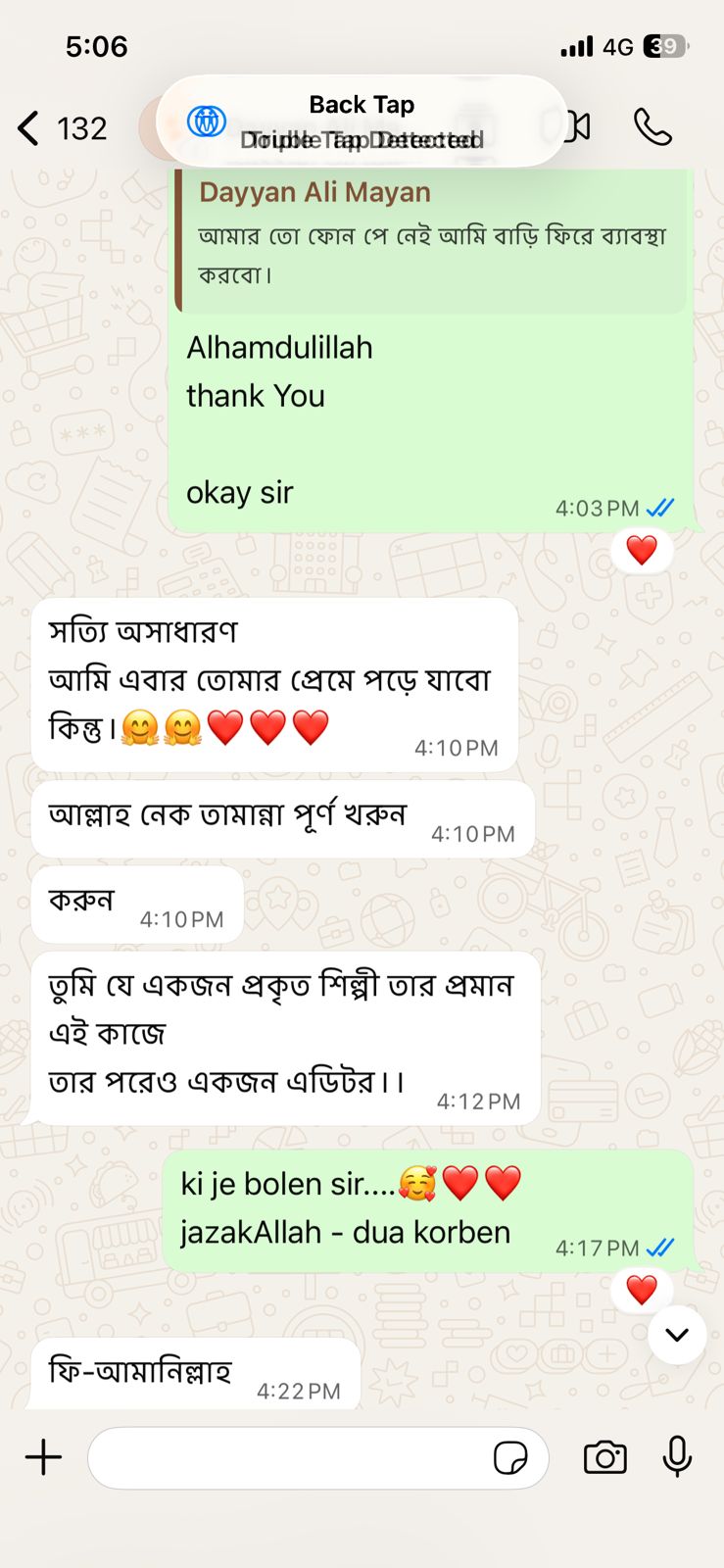724x1568 pixels.
Task: Start a video call
Action: click(x=578, y=127)
